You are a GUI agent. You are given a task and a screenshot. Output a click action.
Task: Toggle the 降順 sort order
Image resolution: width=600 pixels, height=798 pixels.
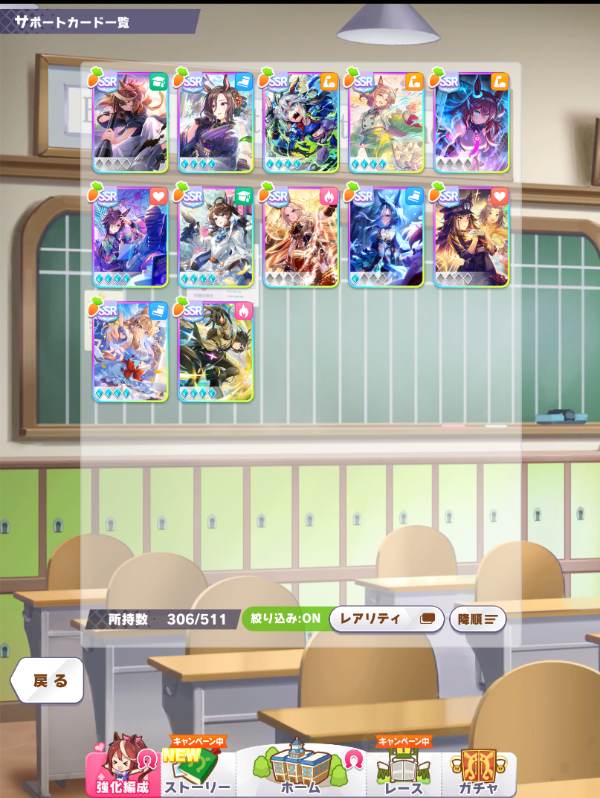click(478, 619)
